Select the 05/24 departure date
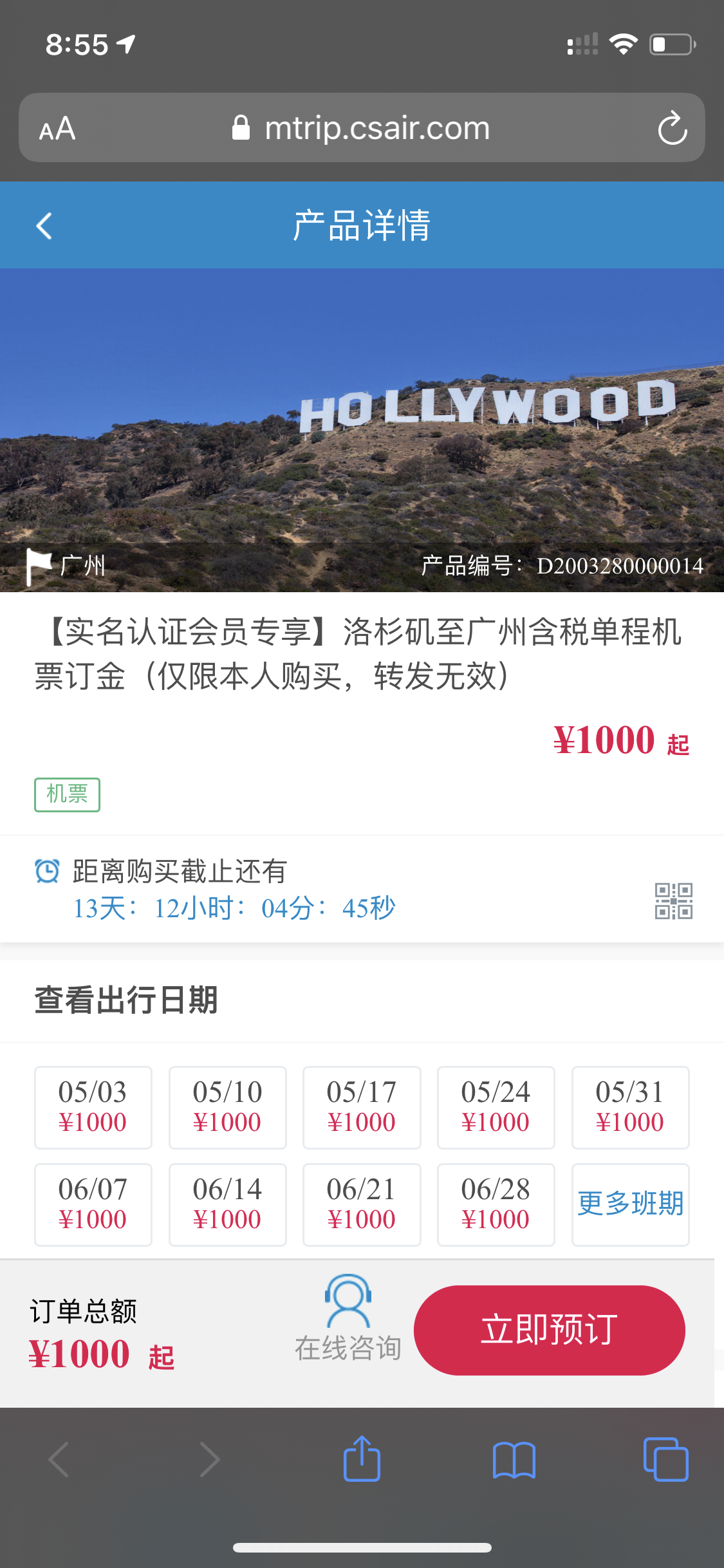This screenshot has width=724, height=1568. 496,1107
